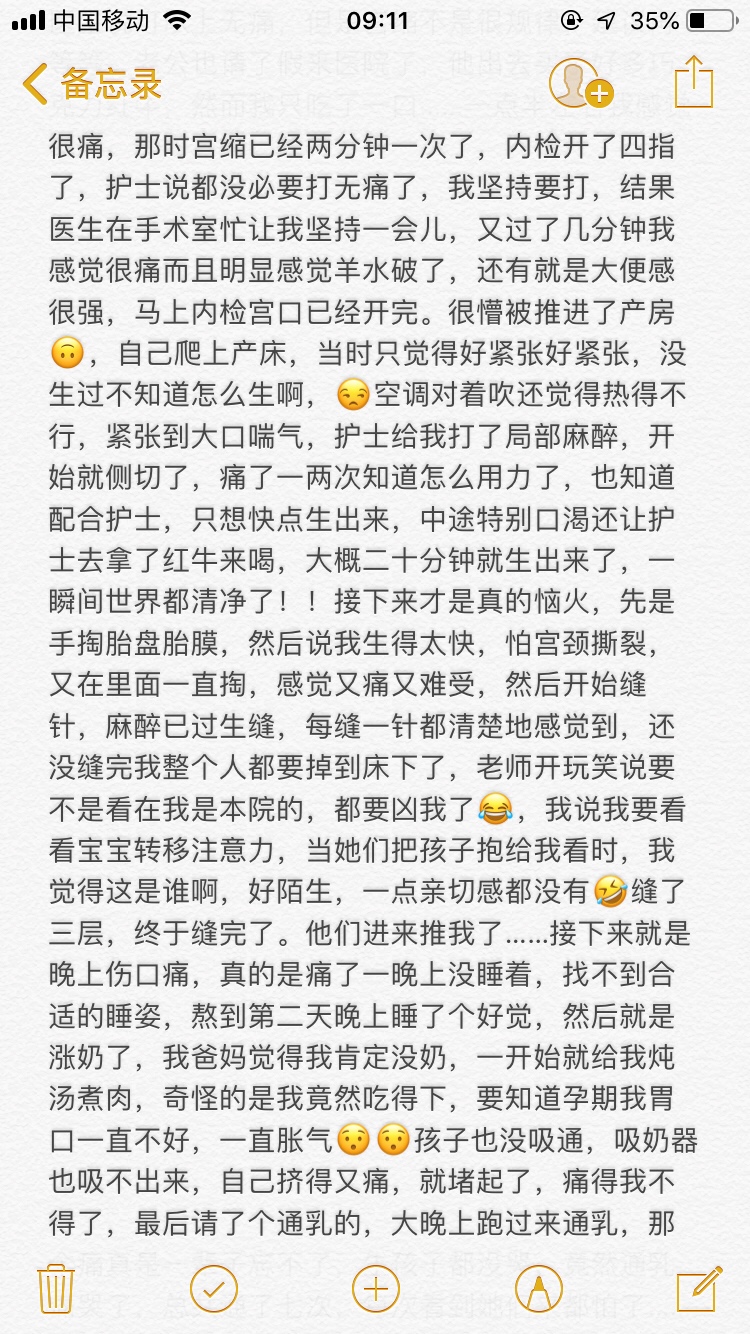Delete this note with the trash icon
Image resolution: width=750 pixels, height=1334 pixels.
(56, 1288)
